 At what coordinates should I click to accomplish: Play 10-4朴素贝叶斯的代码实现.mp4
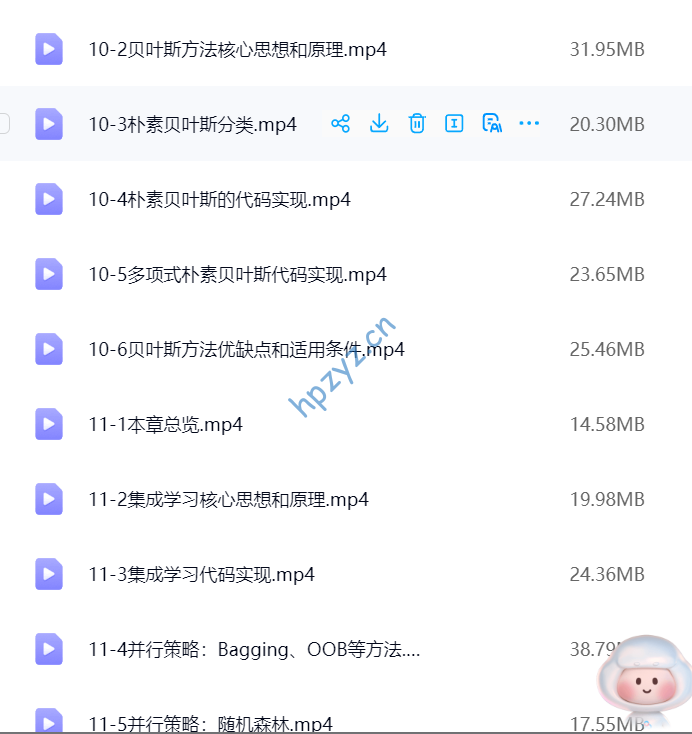coord(219,199)
